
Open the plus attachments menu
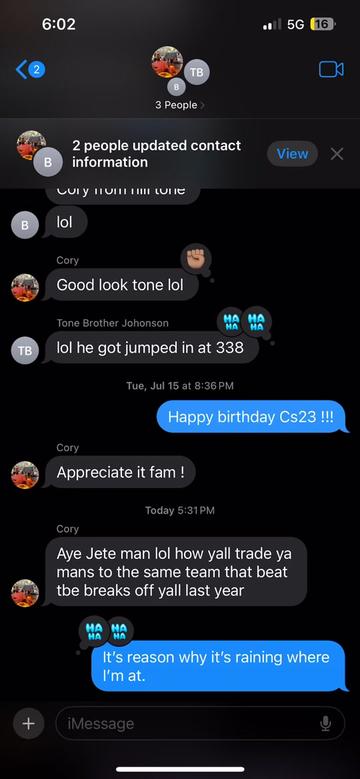28,723
